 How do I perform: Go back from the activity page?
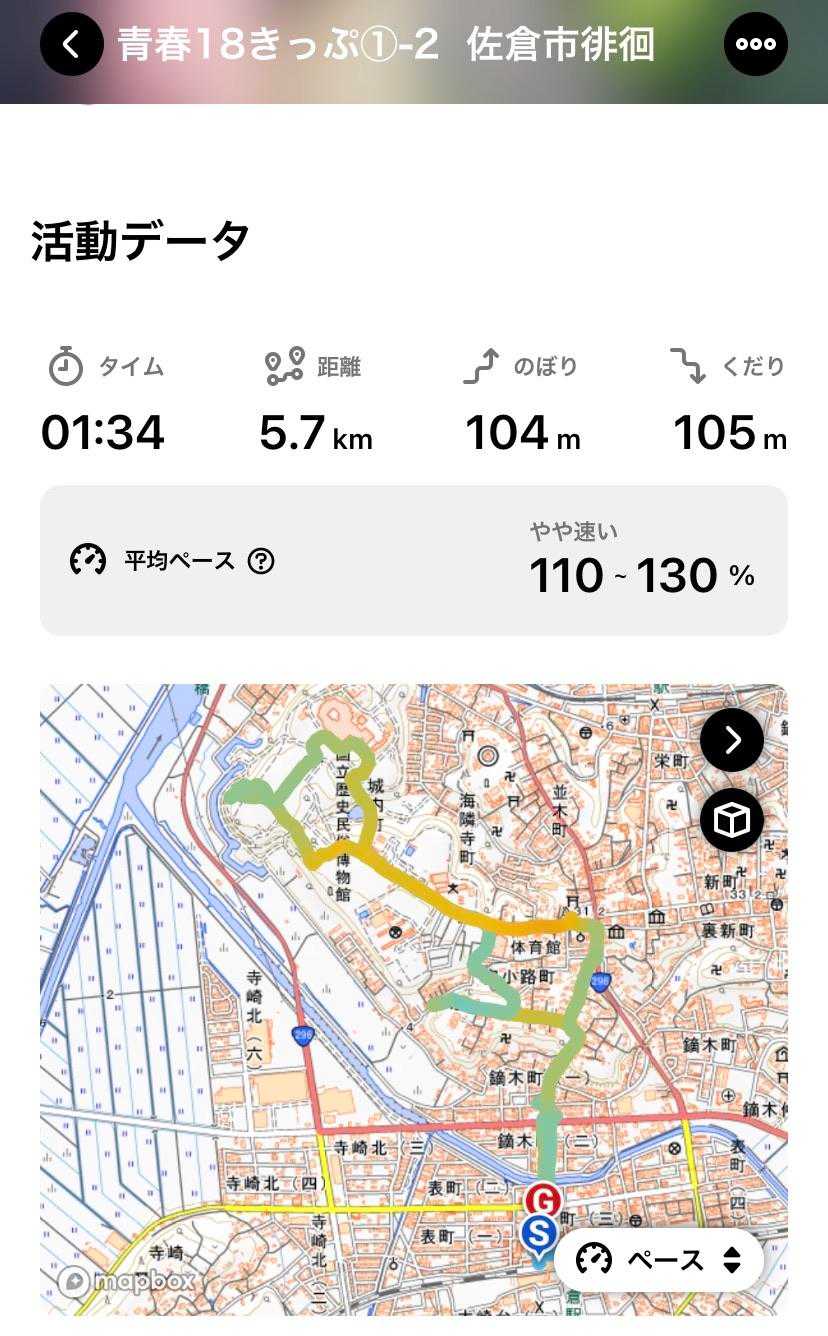(71, 45)
